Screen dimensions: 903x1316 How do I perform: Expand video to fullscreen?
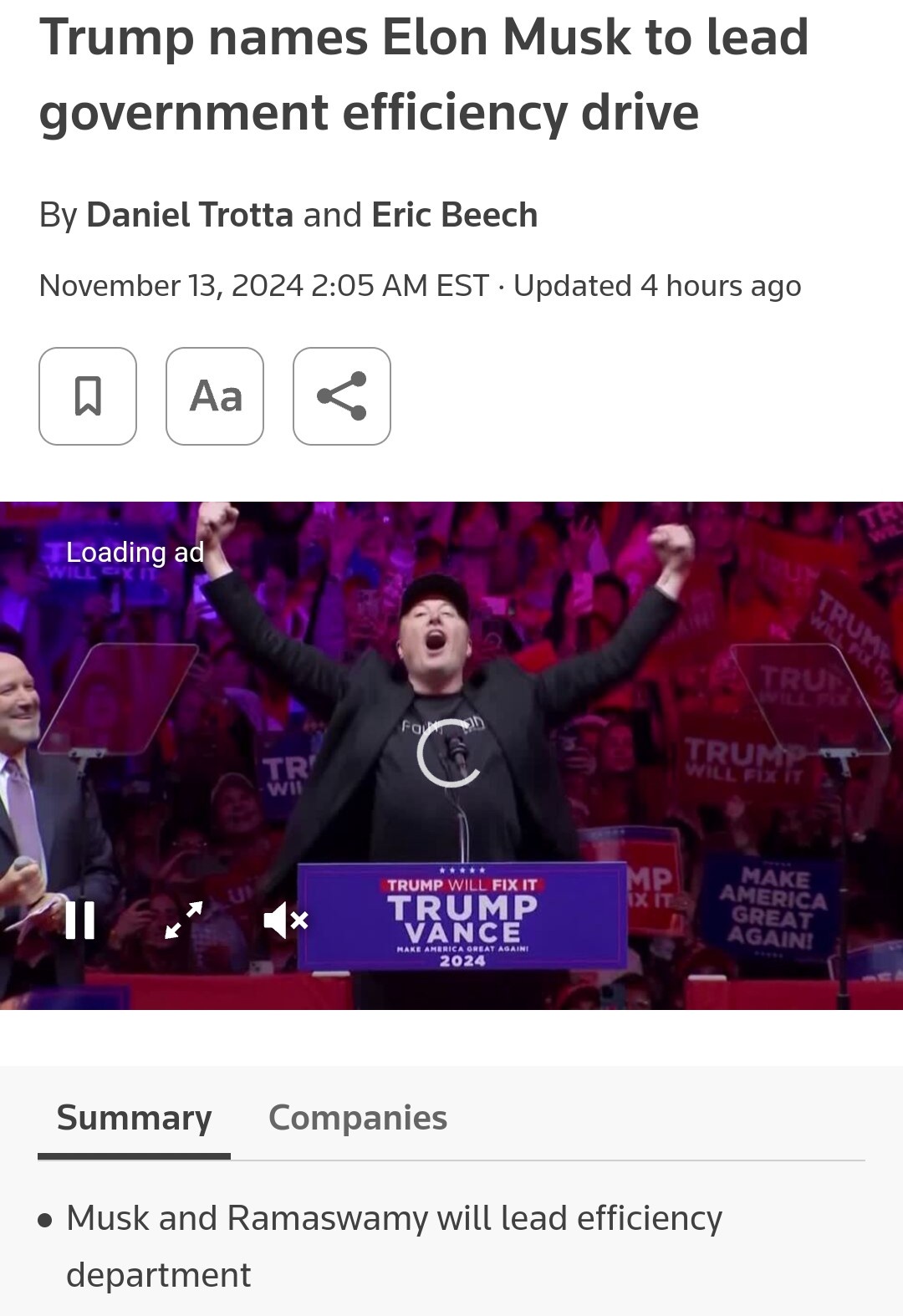tap(184, 921)
